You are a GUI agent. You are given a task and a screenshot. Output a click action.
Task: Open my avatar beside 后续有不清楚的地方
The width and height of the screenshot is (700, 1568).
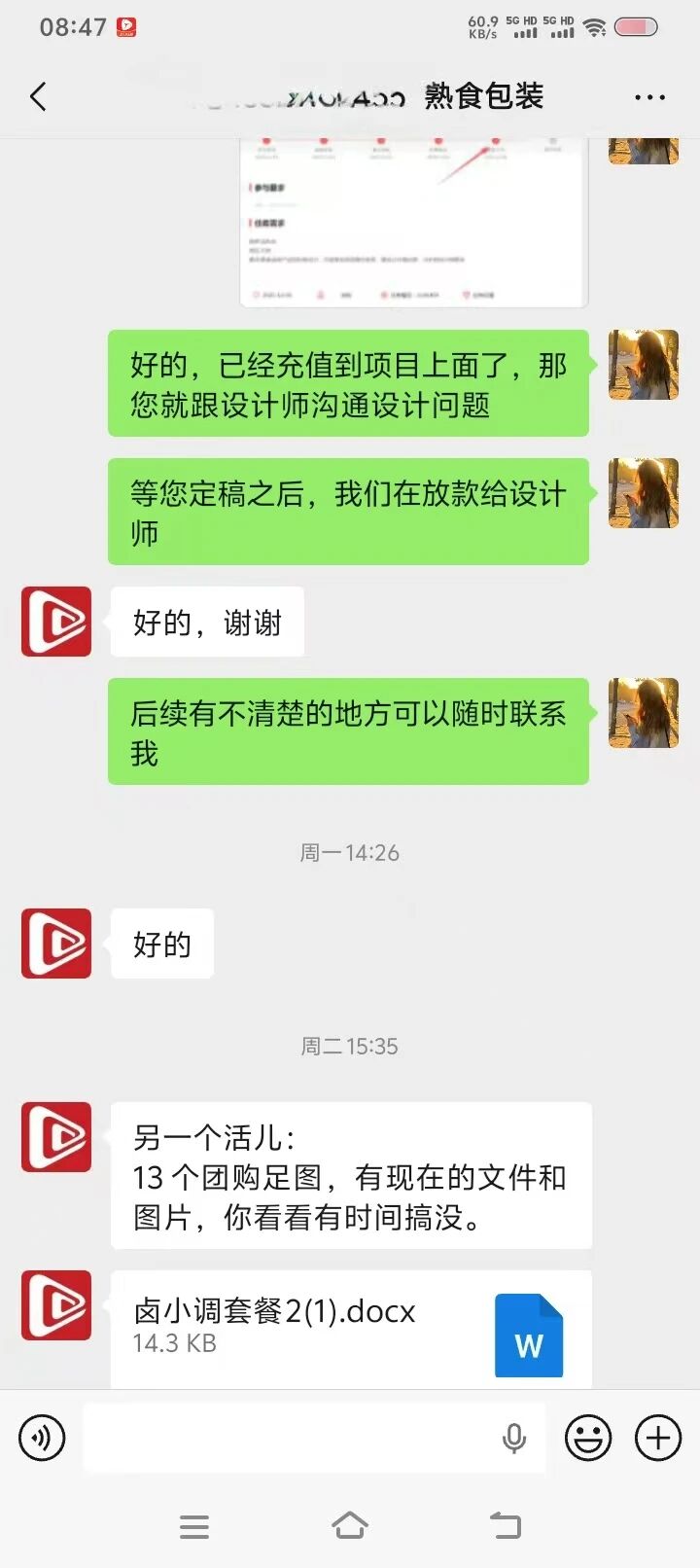(x=643, y=713)
